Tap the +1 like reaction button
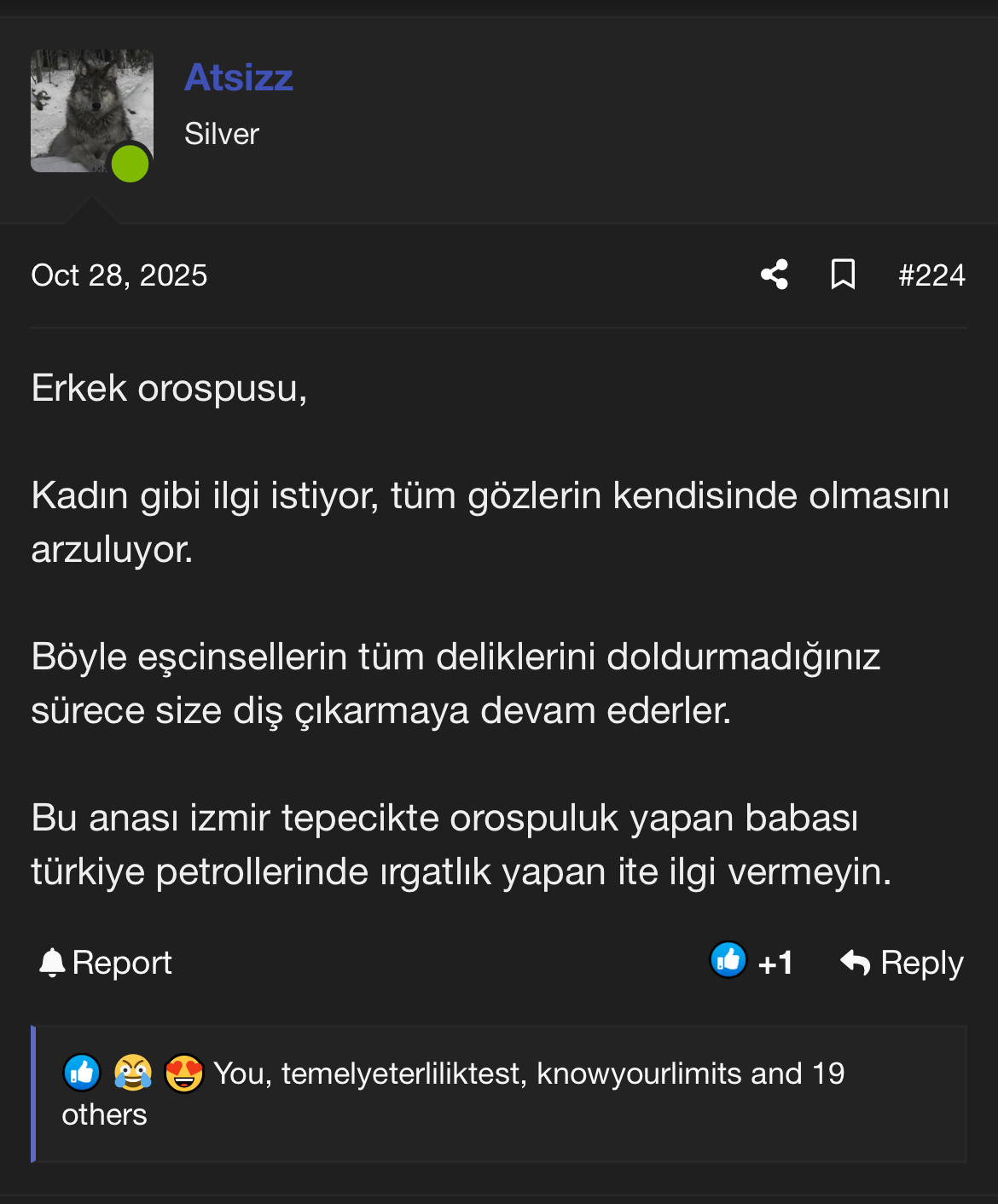Viewport: 998px width, 1204px height. pyautogui.click(x=751, y=962)
